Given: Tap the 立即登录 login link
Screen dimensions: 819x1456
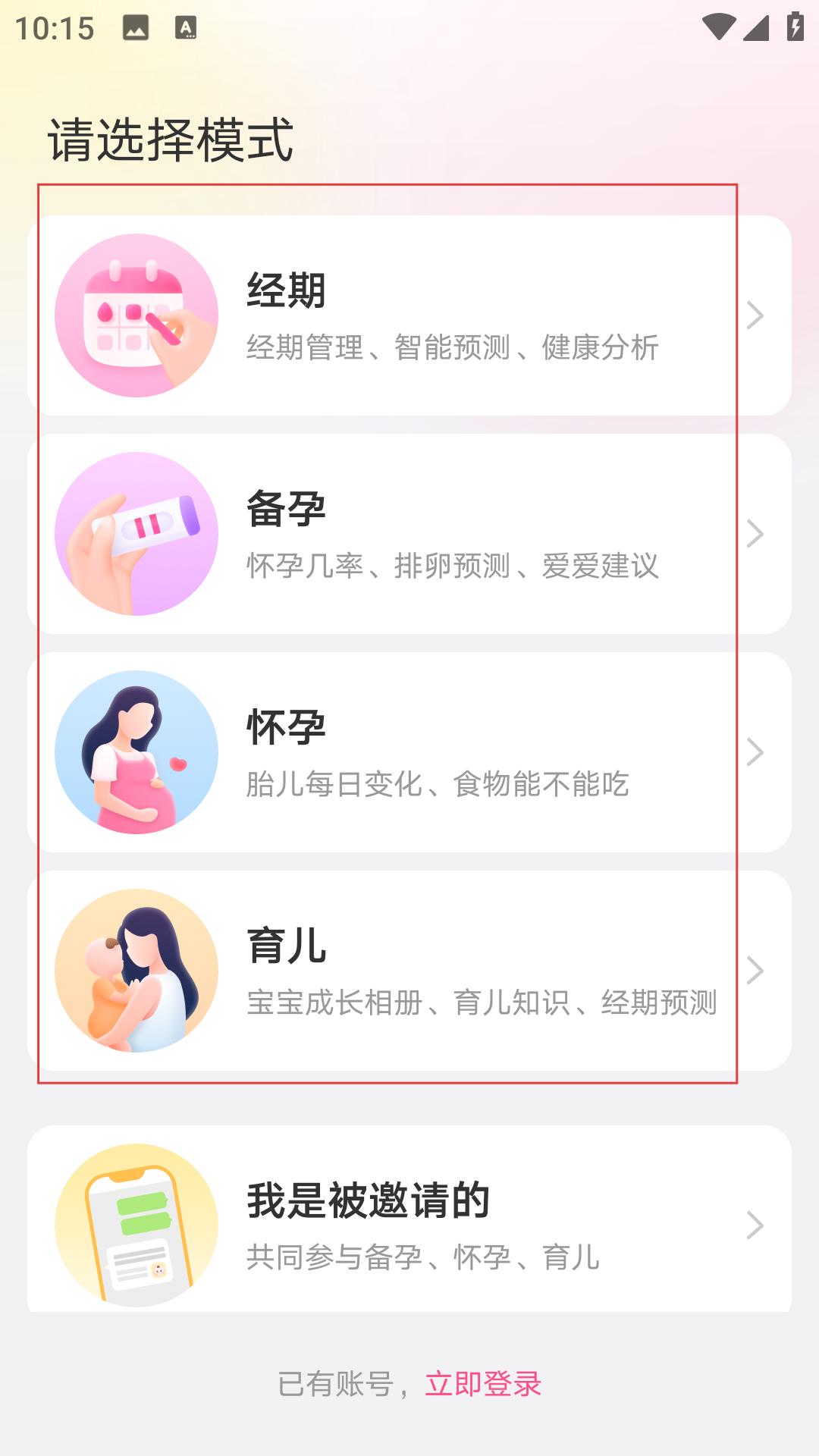Looking at the screenshot, I should pyautogui.click(x=483, y=1384).
